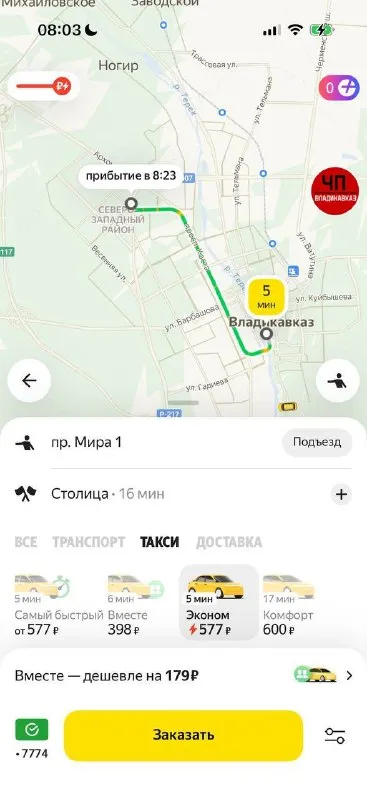Tap the yellow Заказать button

tap(183, 735)
